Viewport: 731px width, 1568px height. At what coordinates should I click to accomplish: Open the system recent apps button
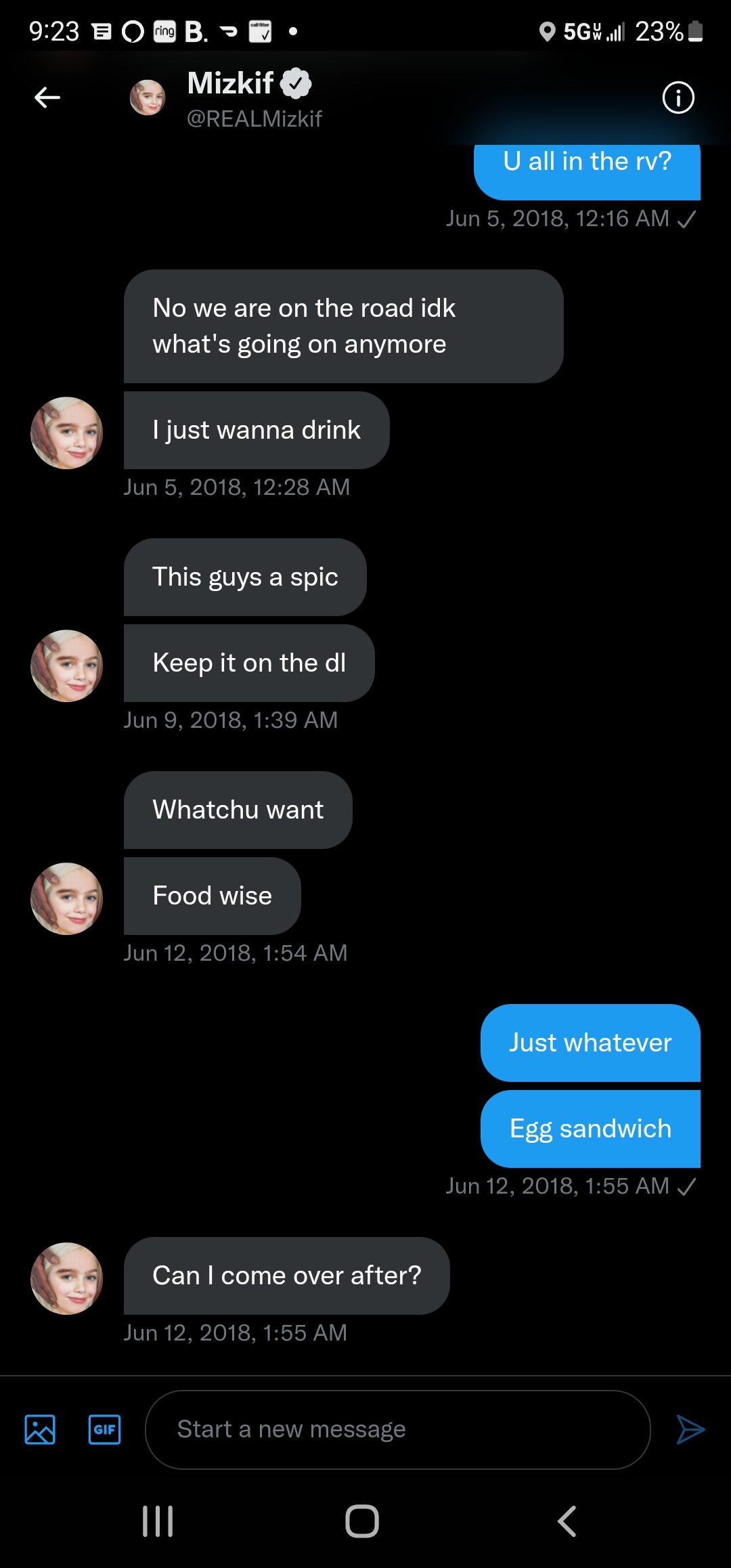(158, 1521)
